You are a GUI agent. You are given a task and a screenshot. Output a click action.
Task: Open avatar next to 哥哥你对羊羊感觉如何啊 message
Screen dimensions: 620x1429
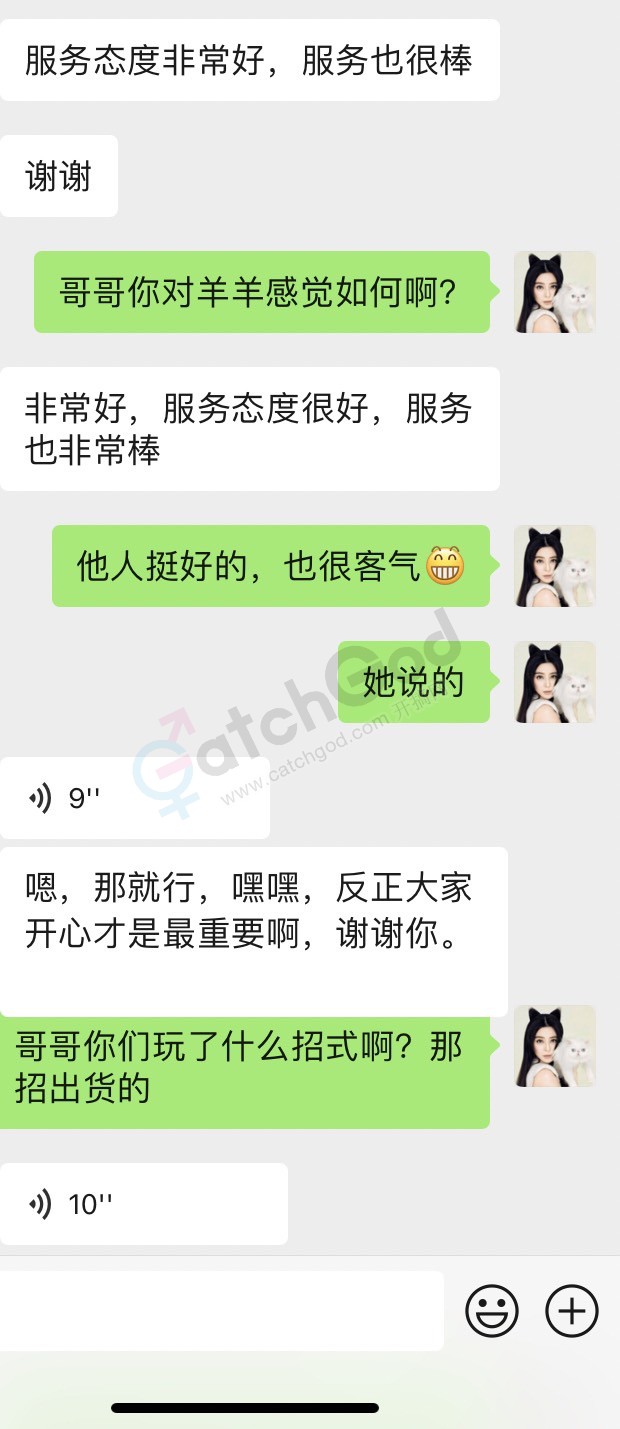pos(555,292)
